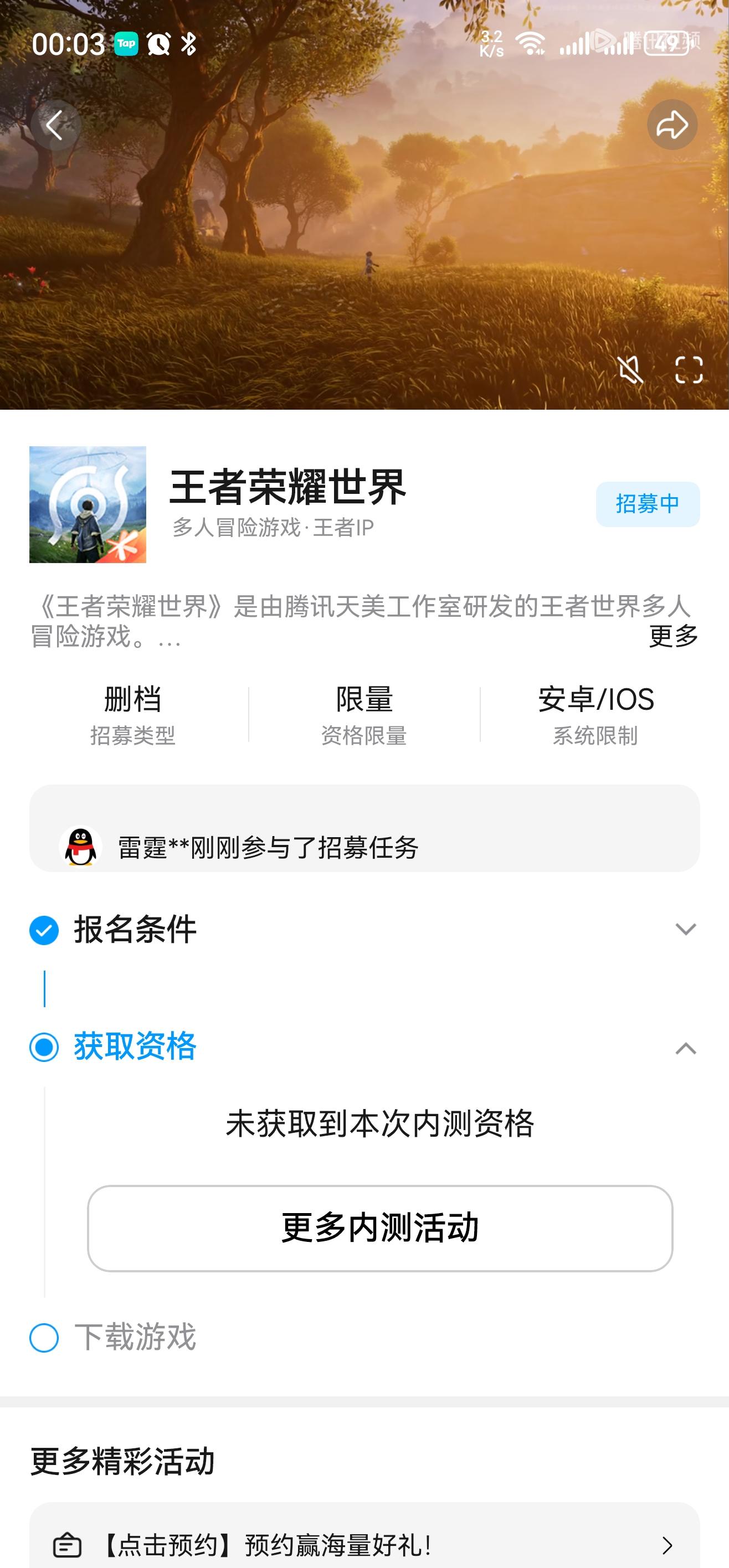Unmute the video sound
The height and width of the screenshot is (1568, 729).
coord(630,369)
